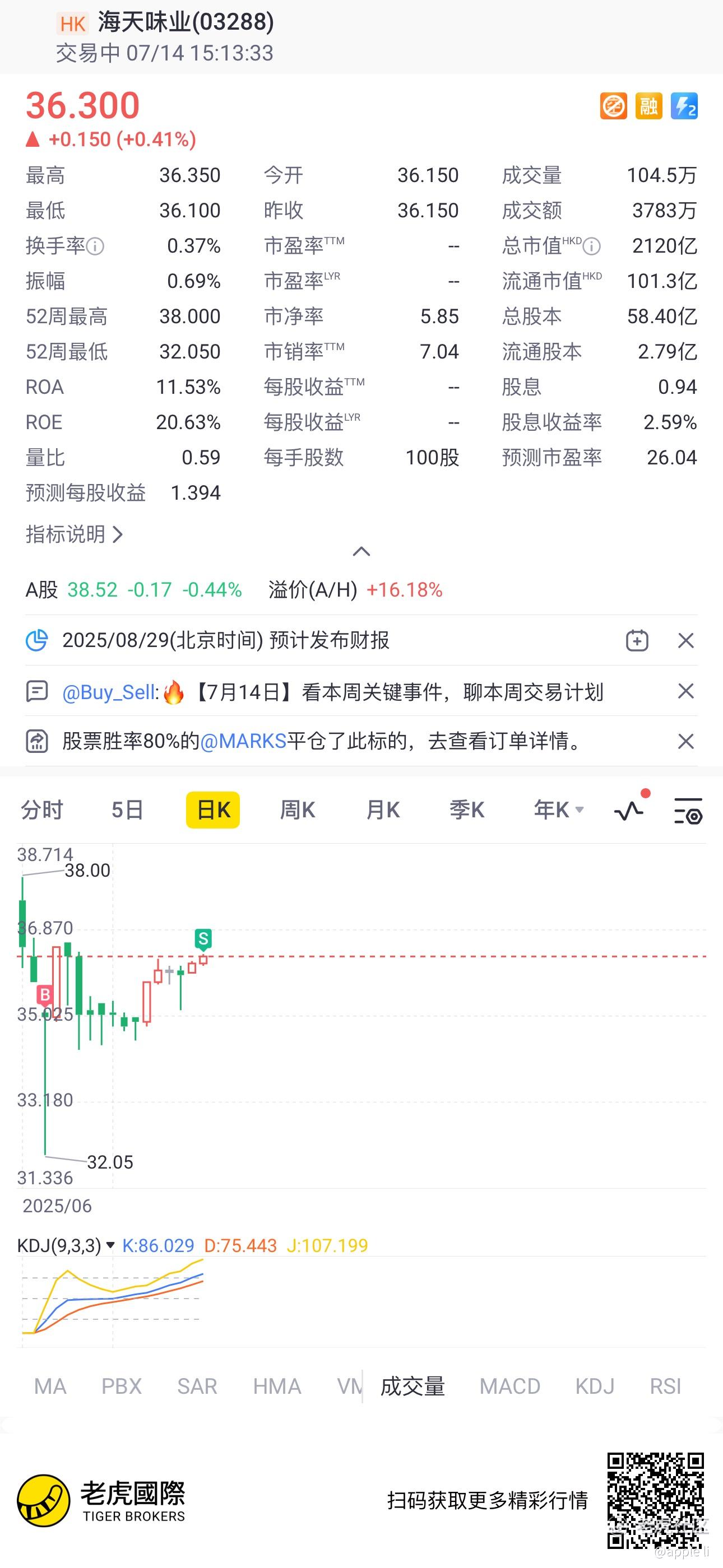The image size is (723, 1568).
Task: Open the 年K dropdown
Action: click(559, 810)
